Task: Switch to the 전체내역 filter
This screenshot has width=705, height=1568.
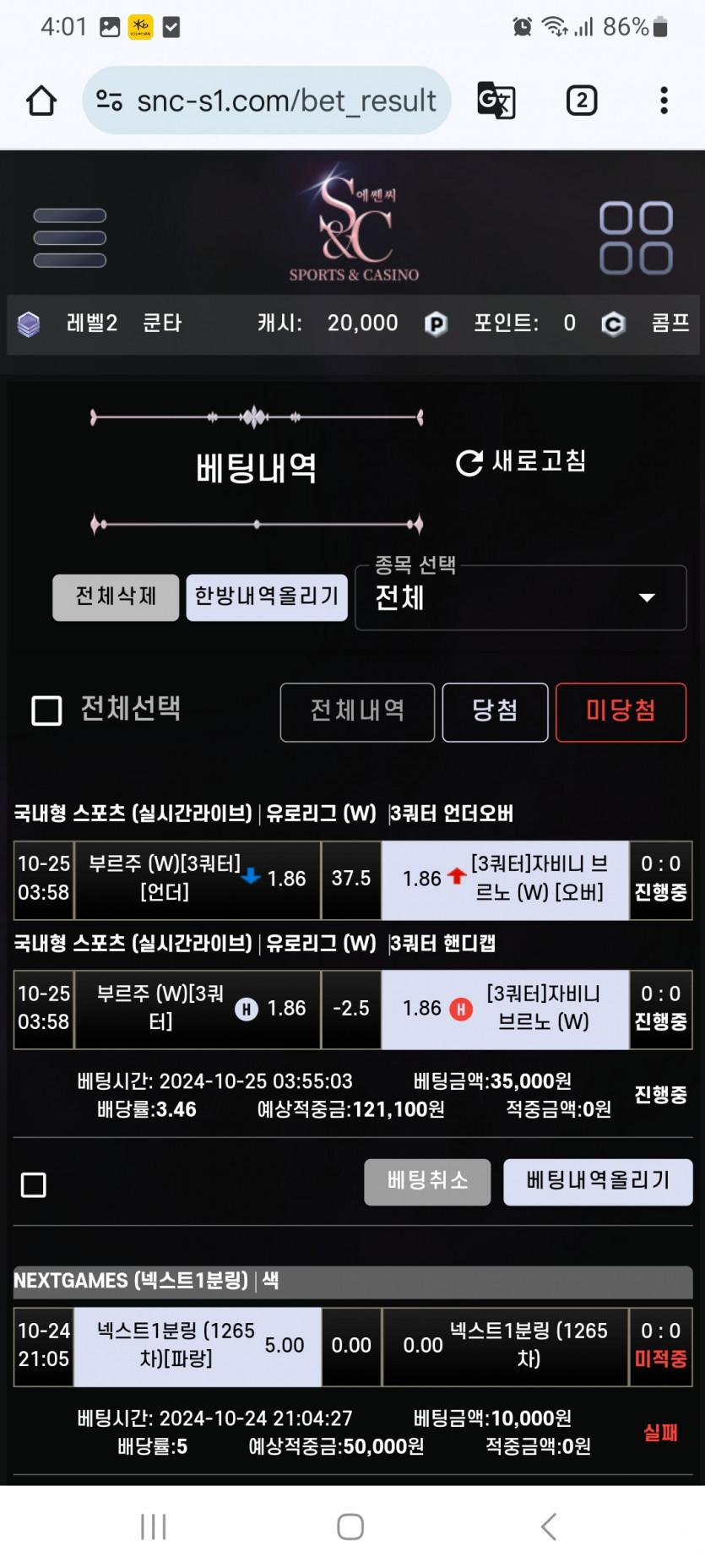Action: 357,711
